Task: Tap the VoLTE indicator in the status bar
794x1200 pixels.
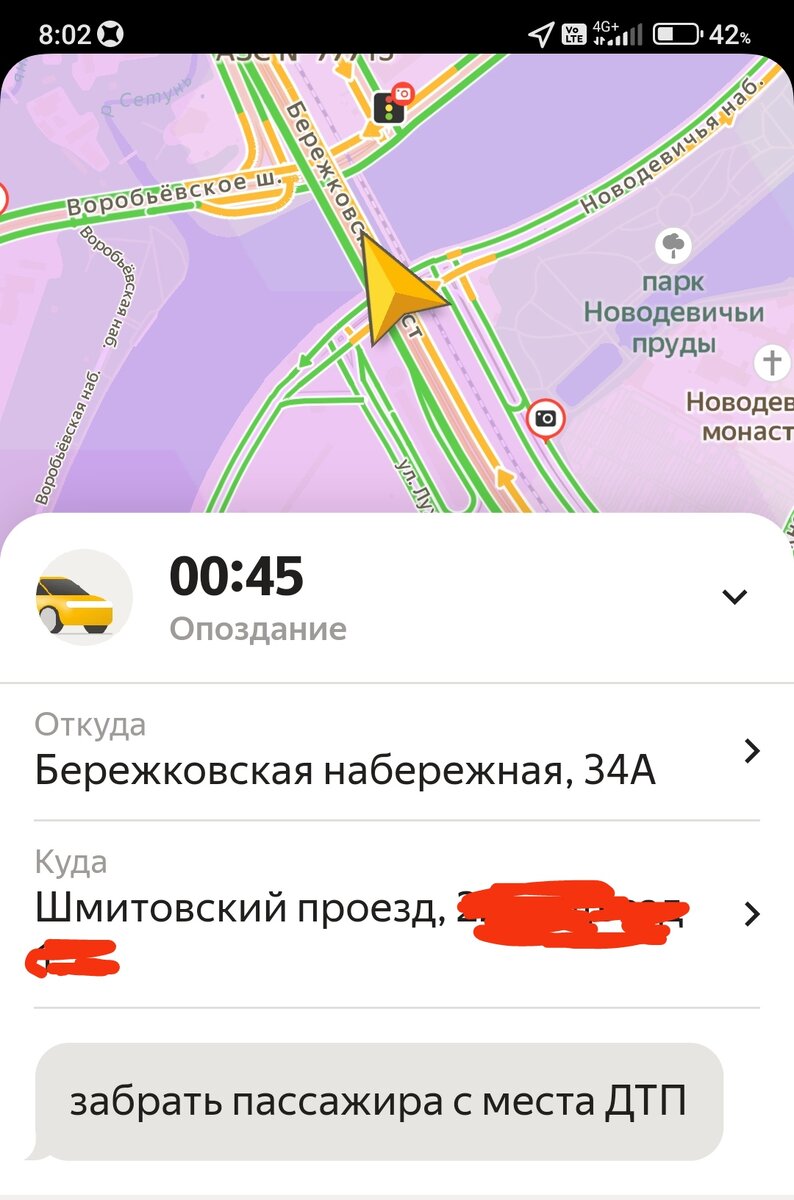Action: [x=575, y=32]
